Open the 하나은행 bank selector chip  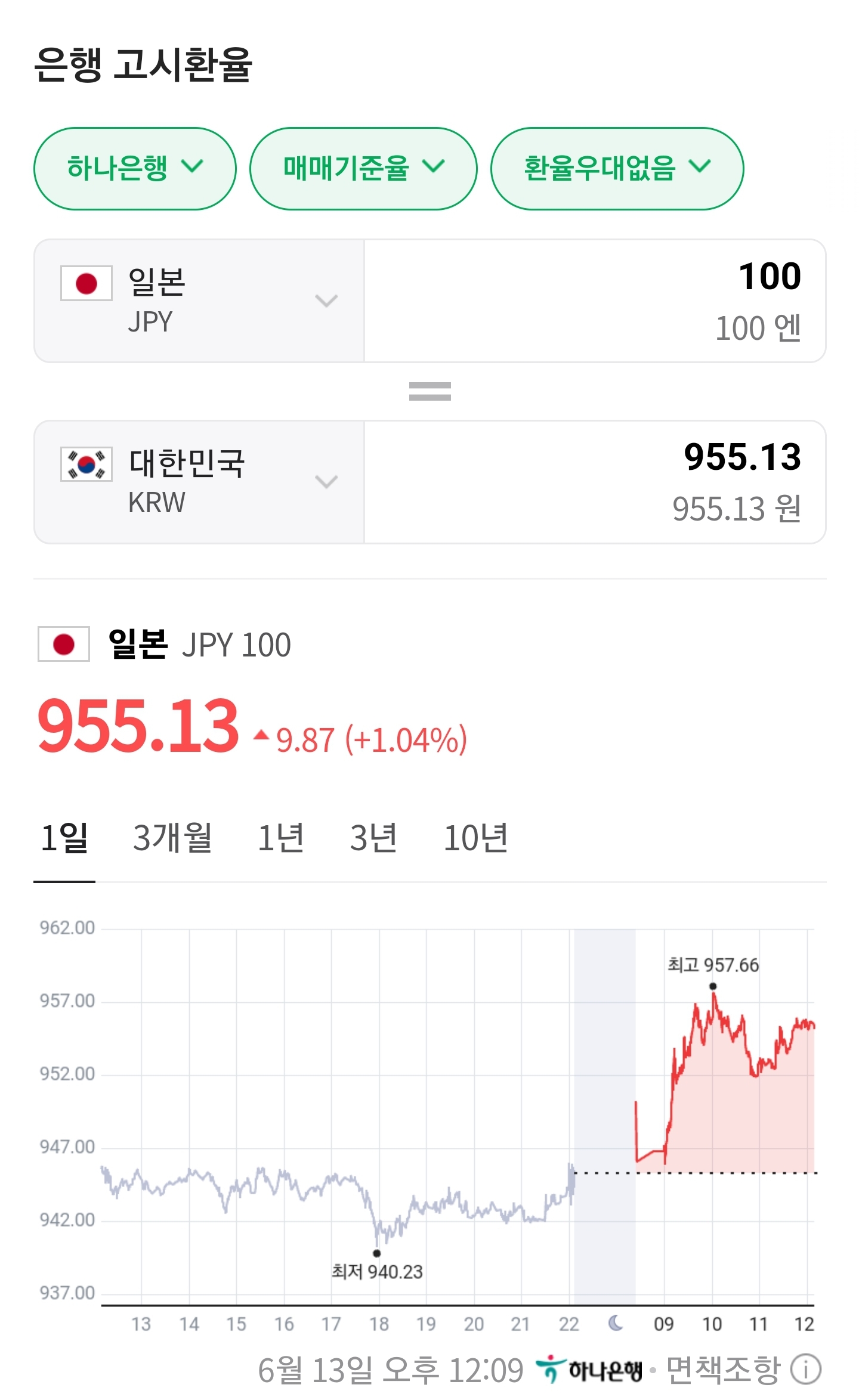tap(135, 168)
